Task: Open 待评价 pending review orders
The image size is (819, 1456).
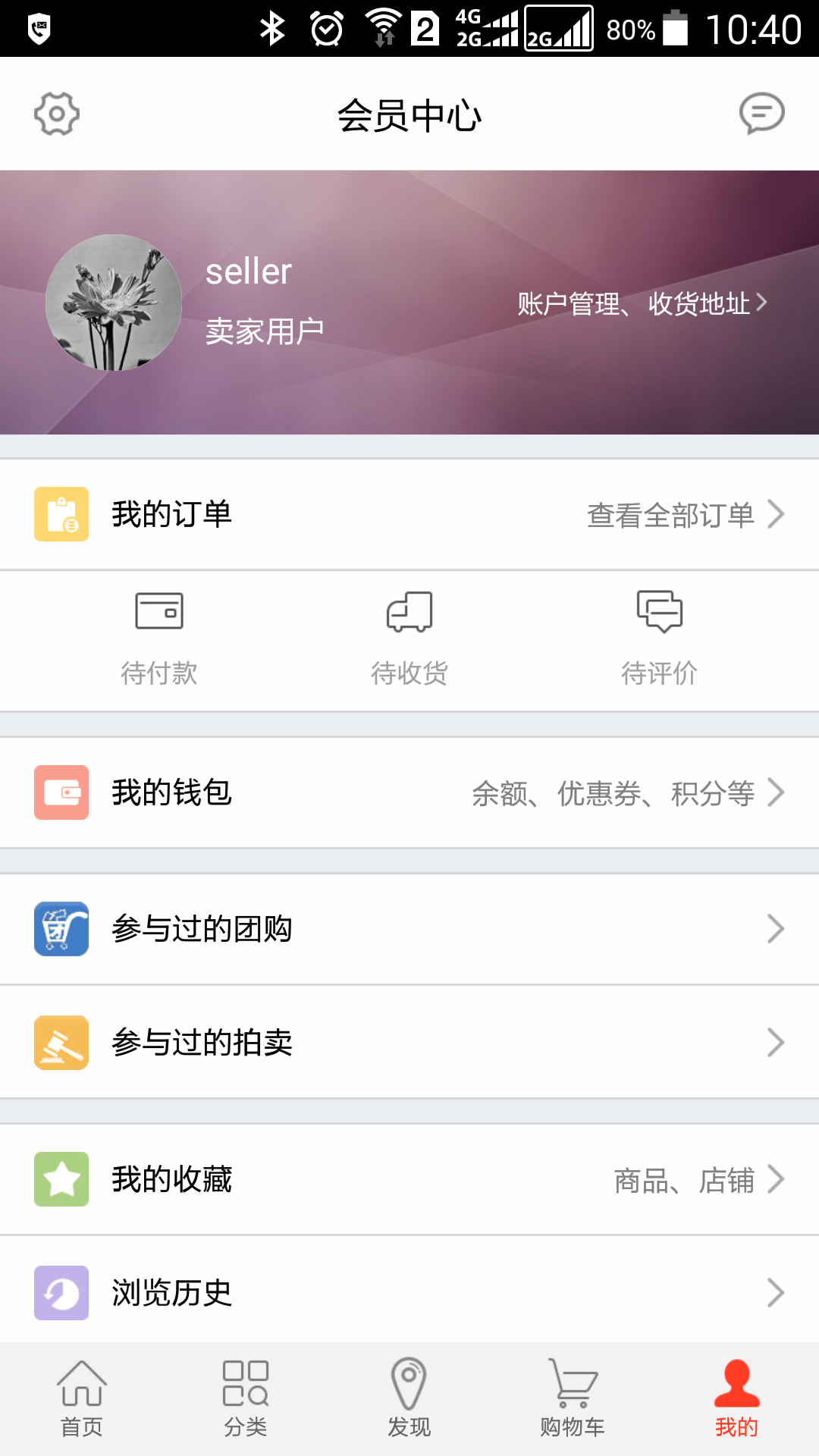Action: coord(659,639)
